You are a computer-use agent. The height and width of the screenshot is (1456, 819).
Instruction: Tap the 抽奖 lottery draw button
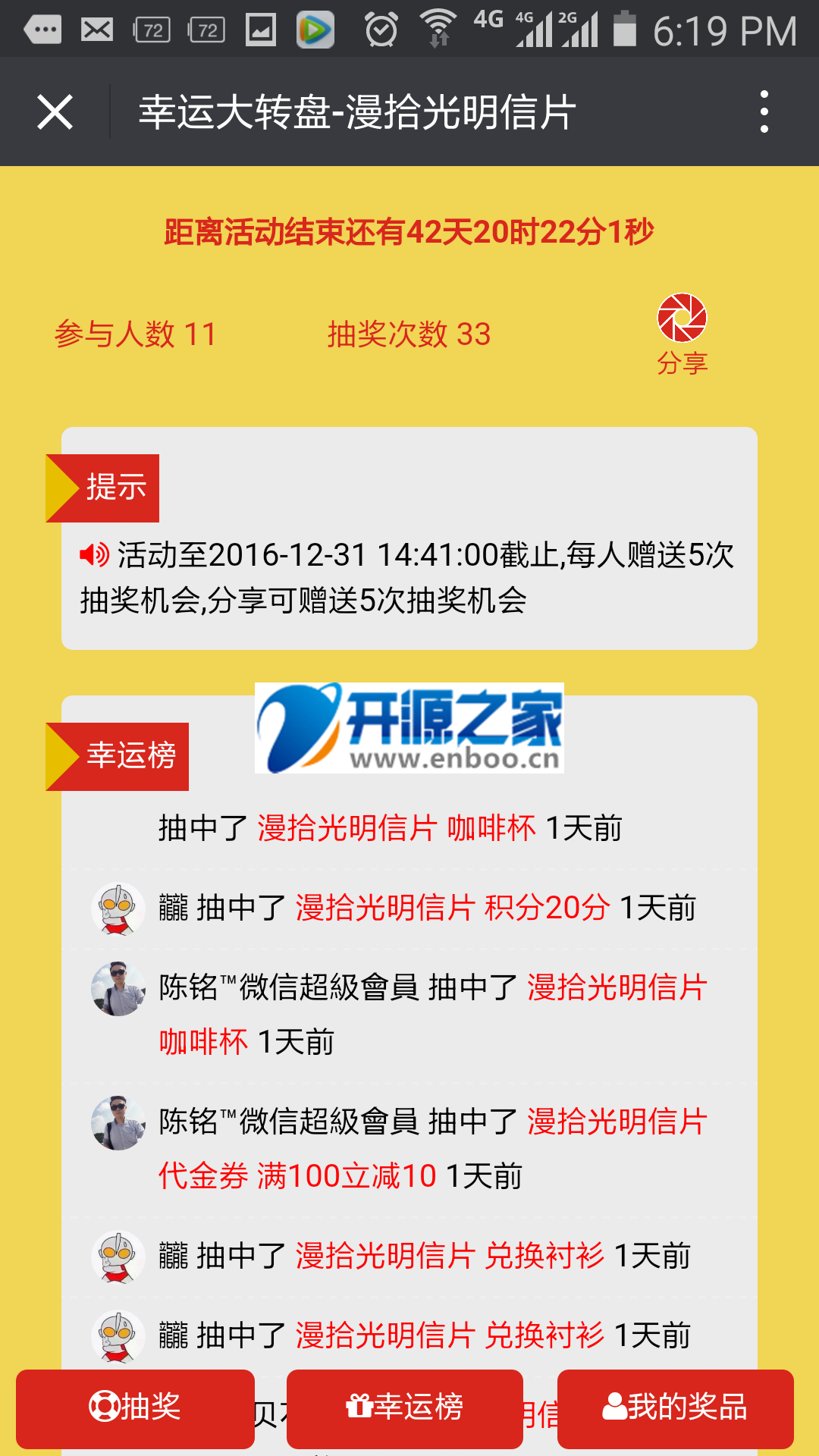point(135,1407)
